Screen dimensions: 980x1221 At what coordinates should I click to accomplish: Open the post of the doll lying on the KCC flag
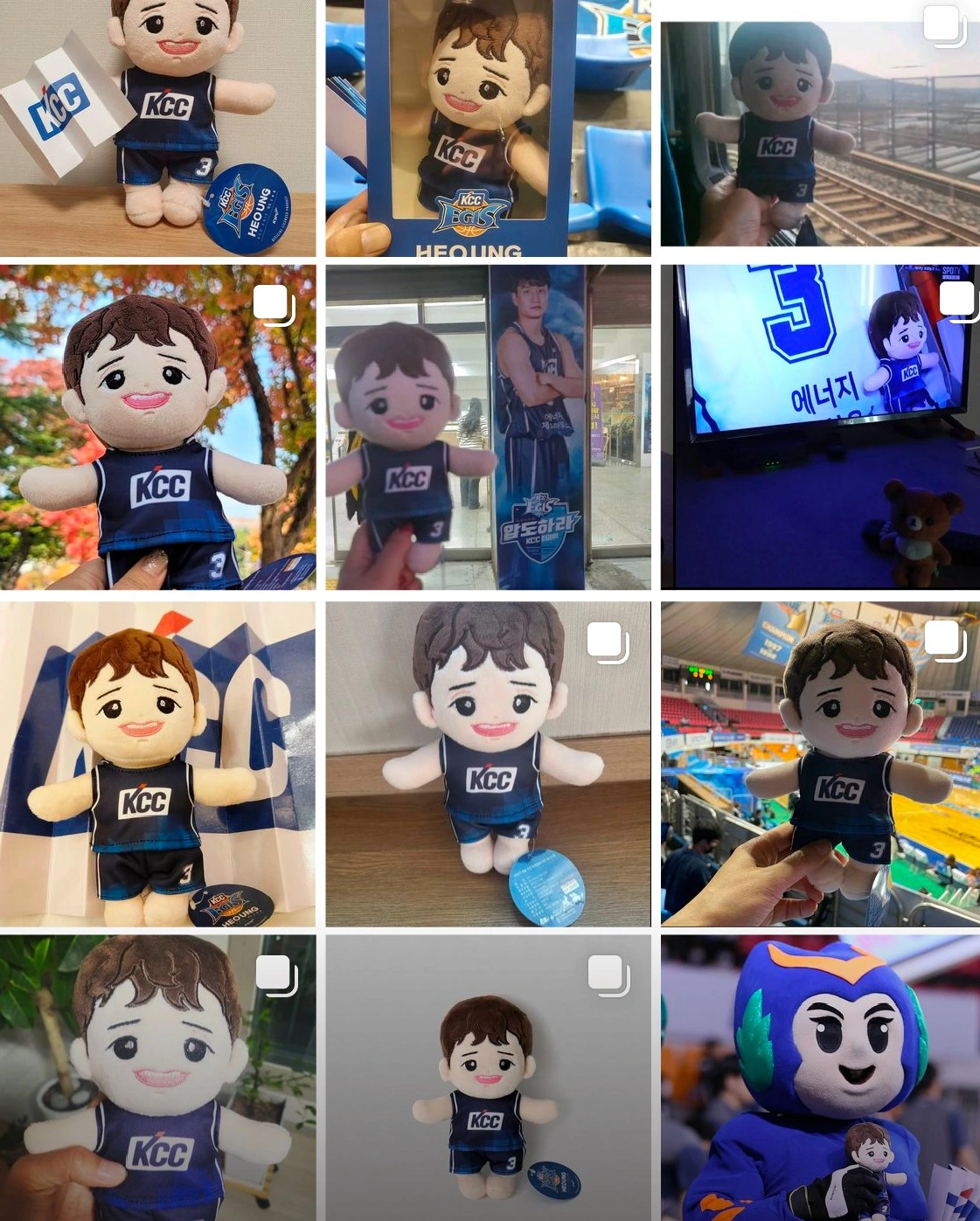coord(157,763)
